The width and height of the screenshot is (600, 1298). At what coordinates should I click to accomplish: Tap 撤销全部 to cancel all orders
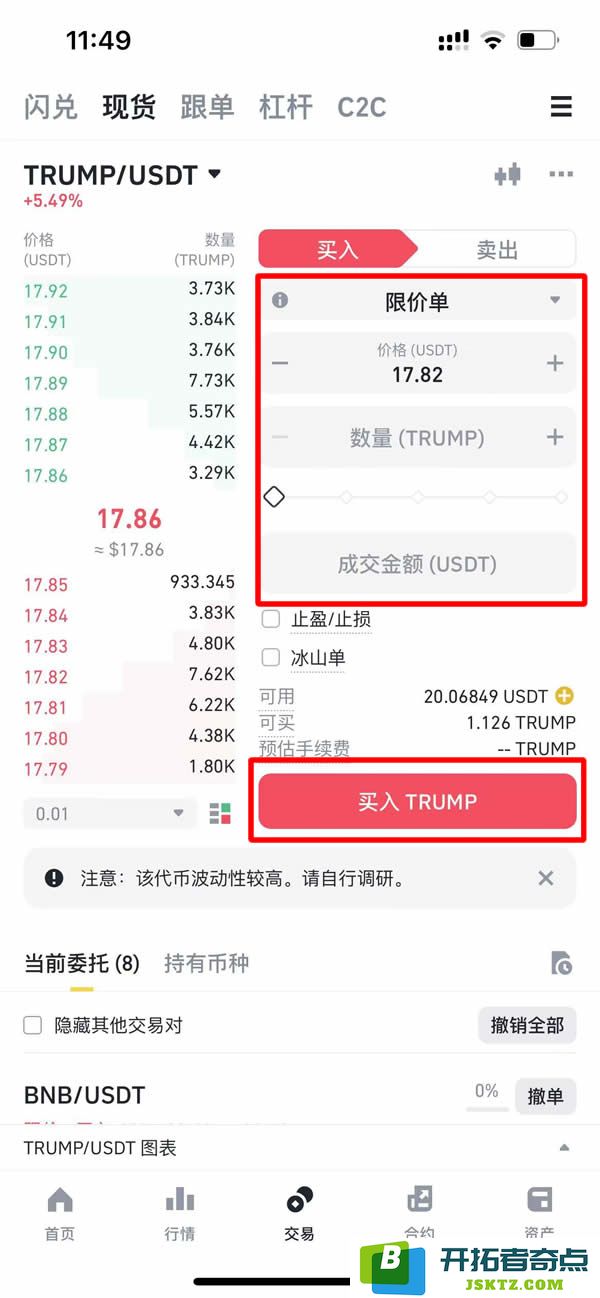[527, 1025]
